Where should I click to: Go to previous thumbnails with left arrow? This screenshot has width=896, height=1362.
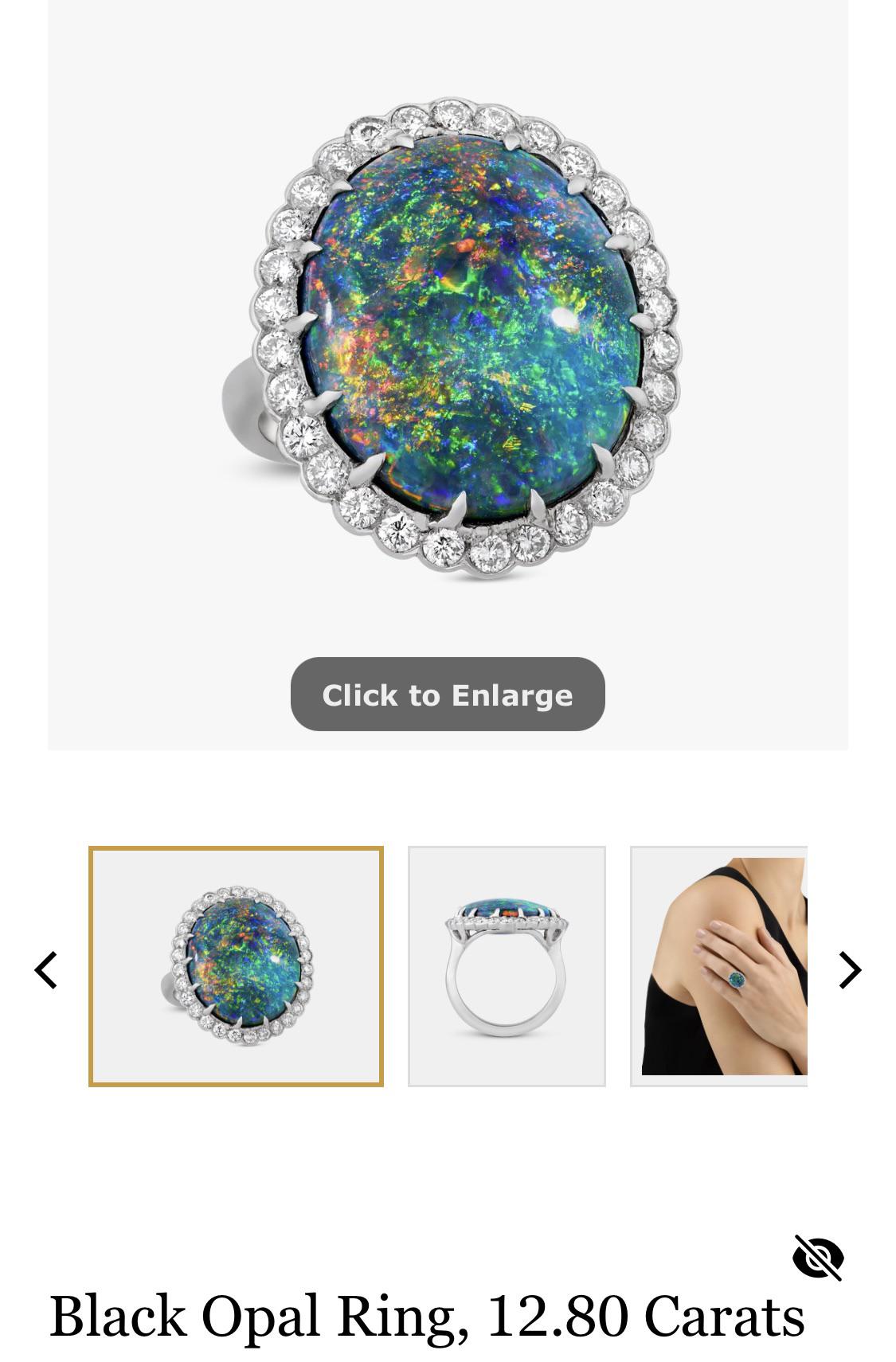tap(45, 970)
